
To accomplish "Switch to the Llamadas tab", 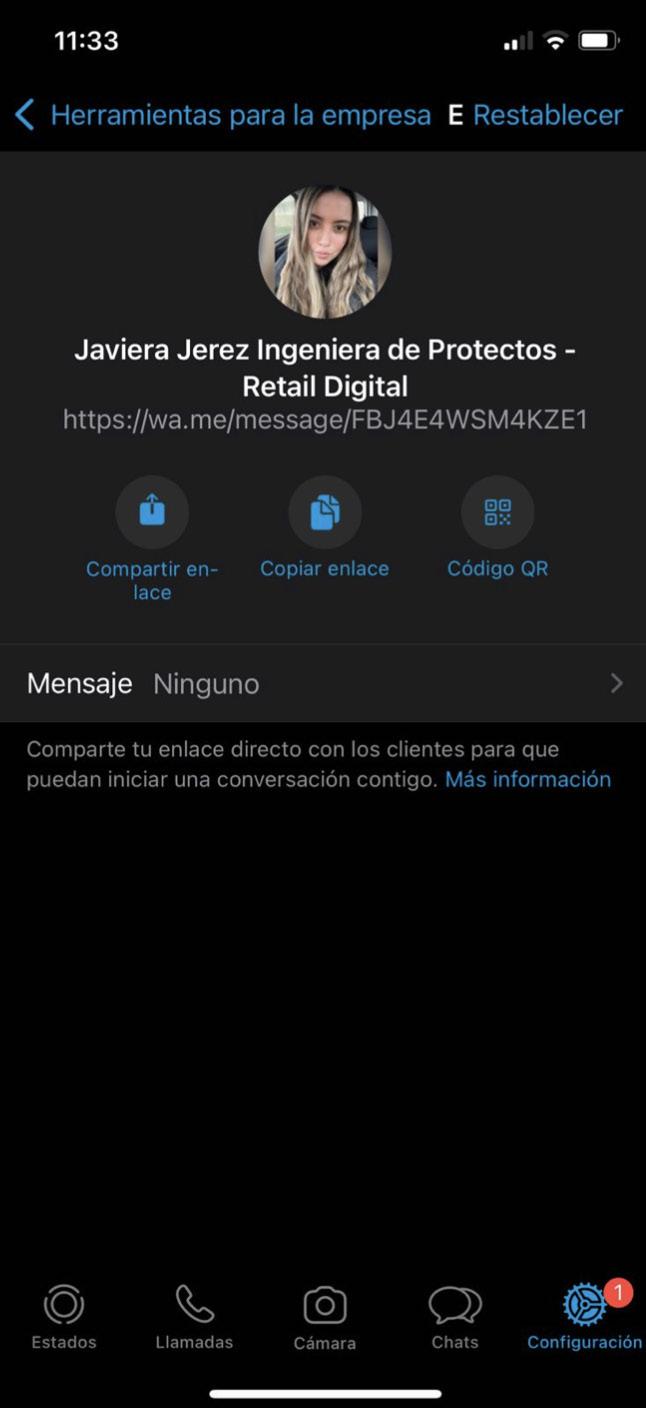I will (x=194, y=1318).
